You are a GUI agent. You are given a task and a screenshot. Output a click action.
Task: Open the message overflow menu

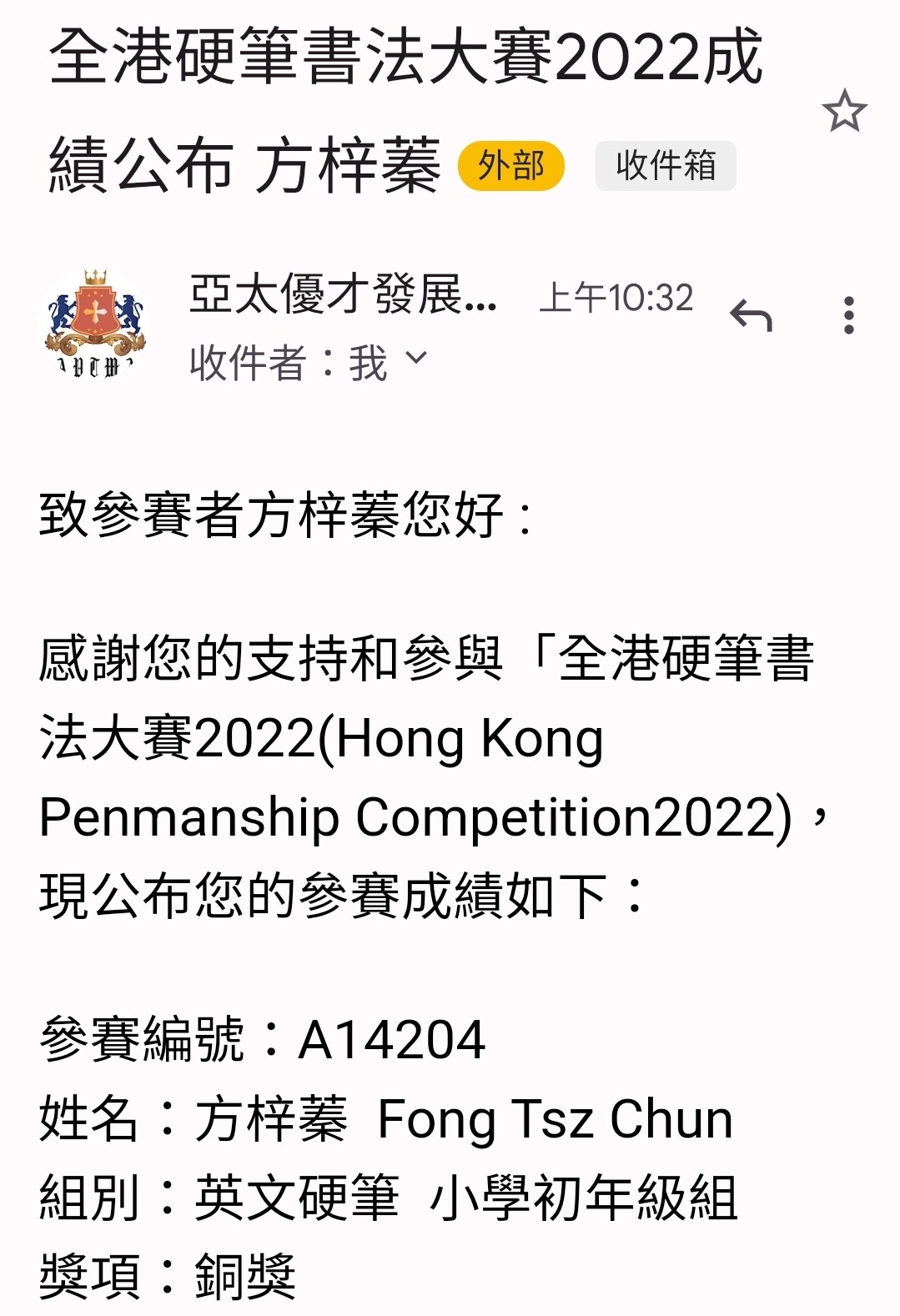tap(848, 316)
